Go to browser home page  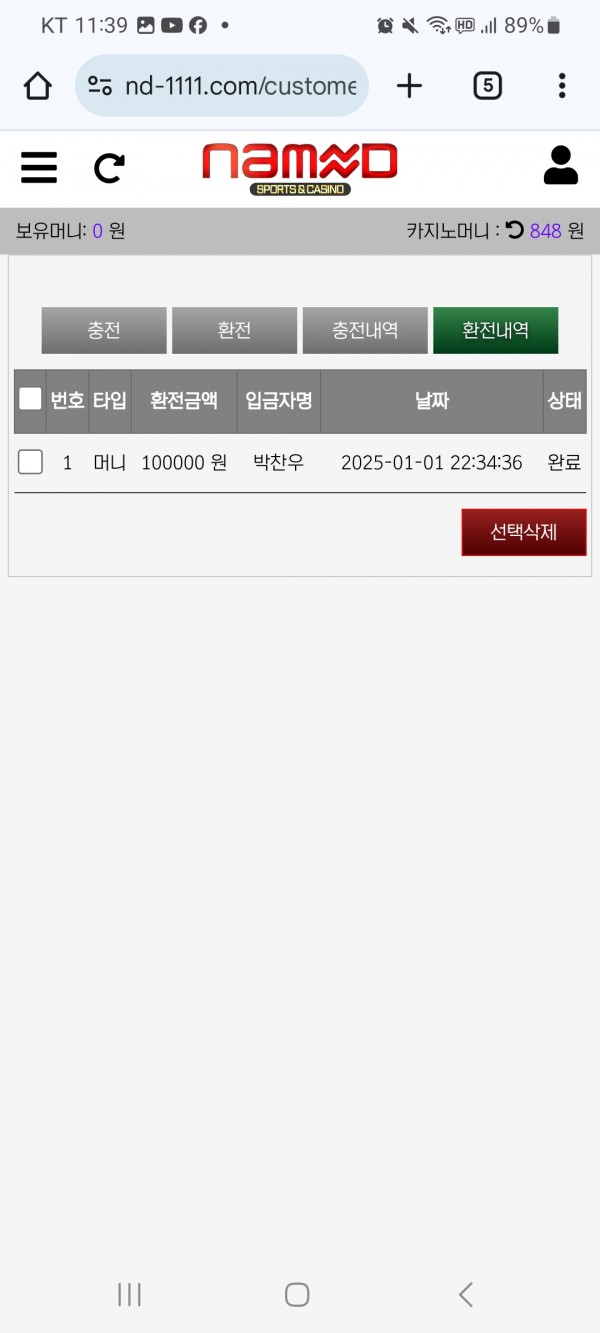pos(37,86)
